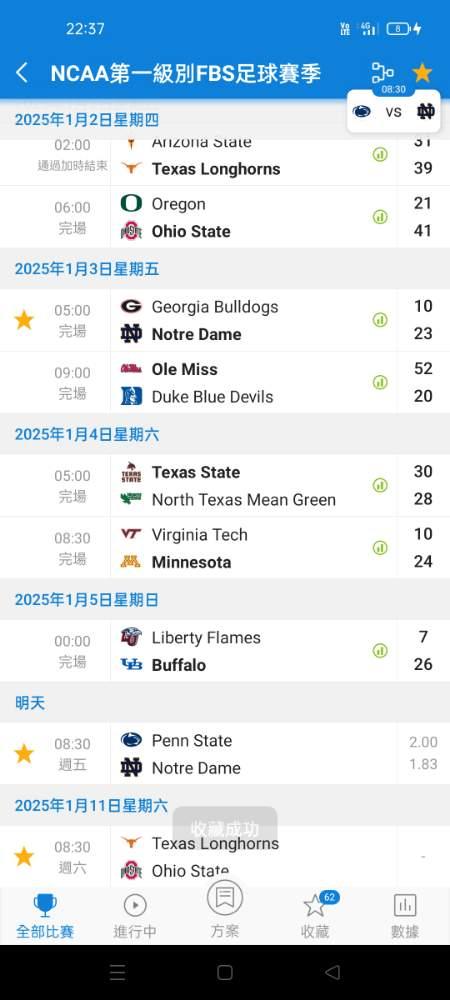Toggle the league favorite star in header

[x=422, y=73]
